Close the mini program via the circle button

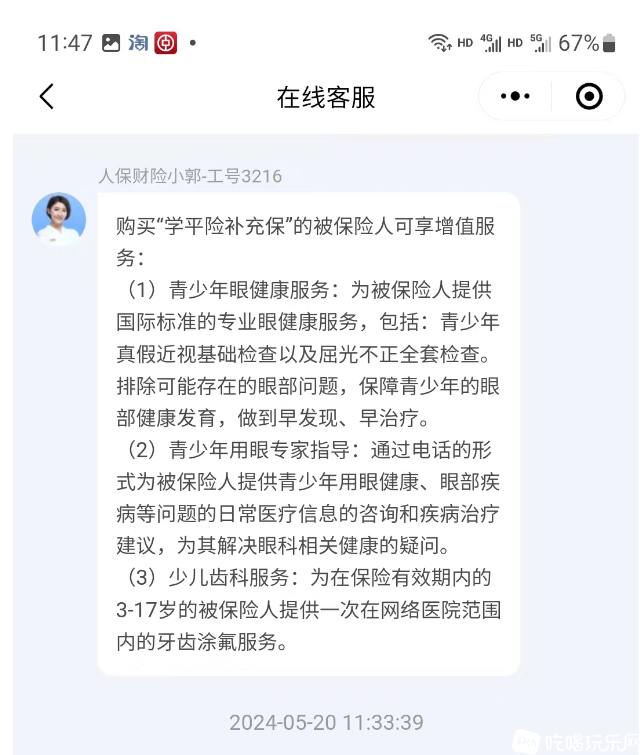[590, 96]
